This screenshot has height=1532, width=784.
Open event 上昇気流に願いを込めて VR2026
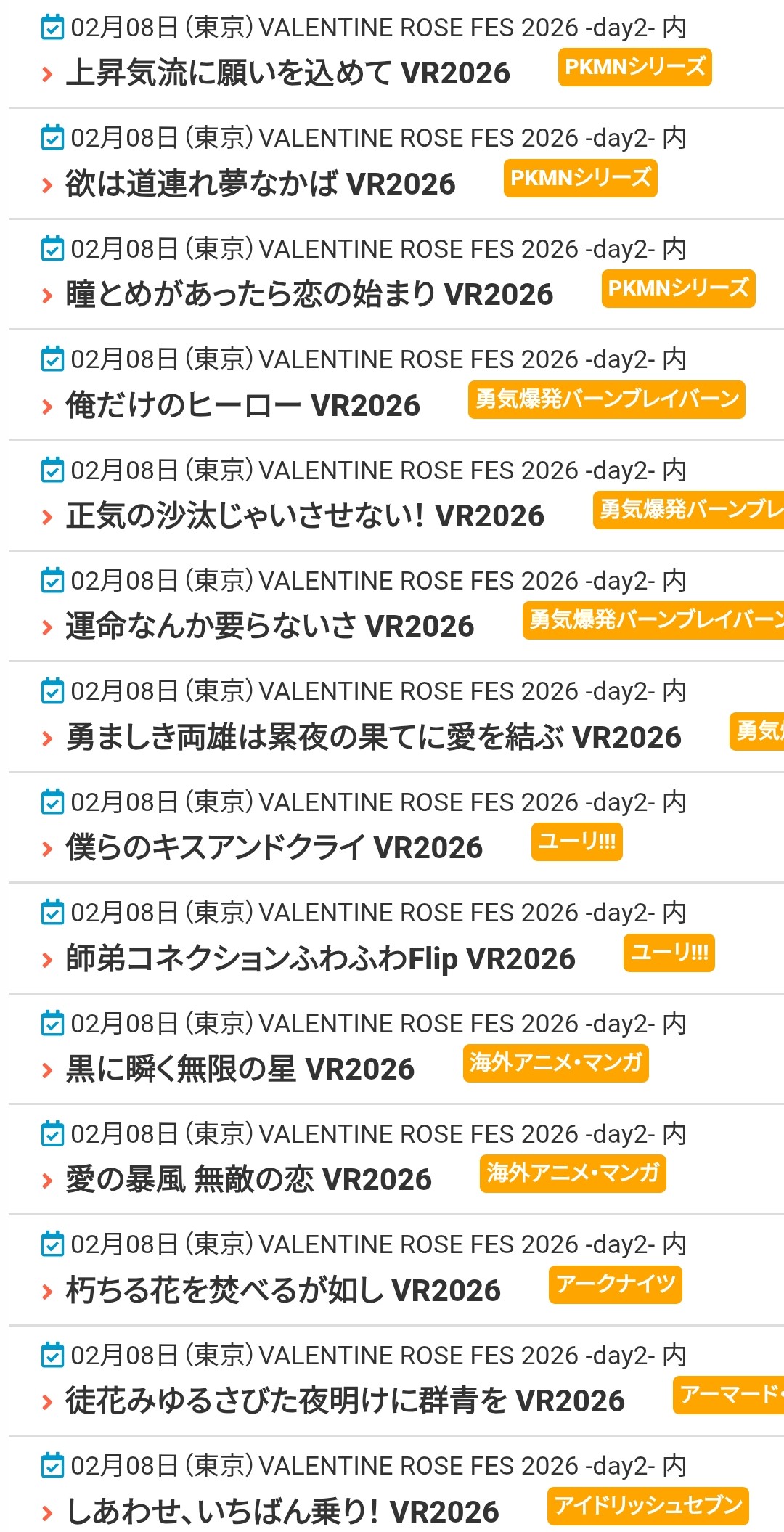[x=287, y=73]
